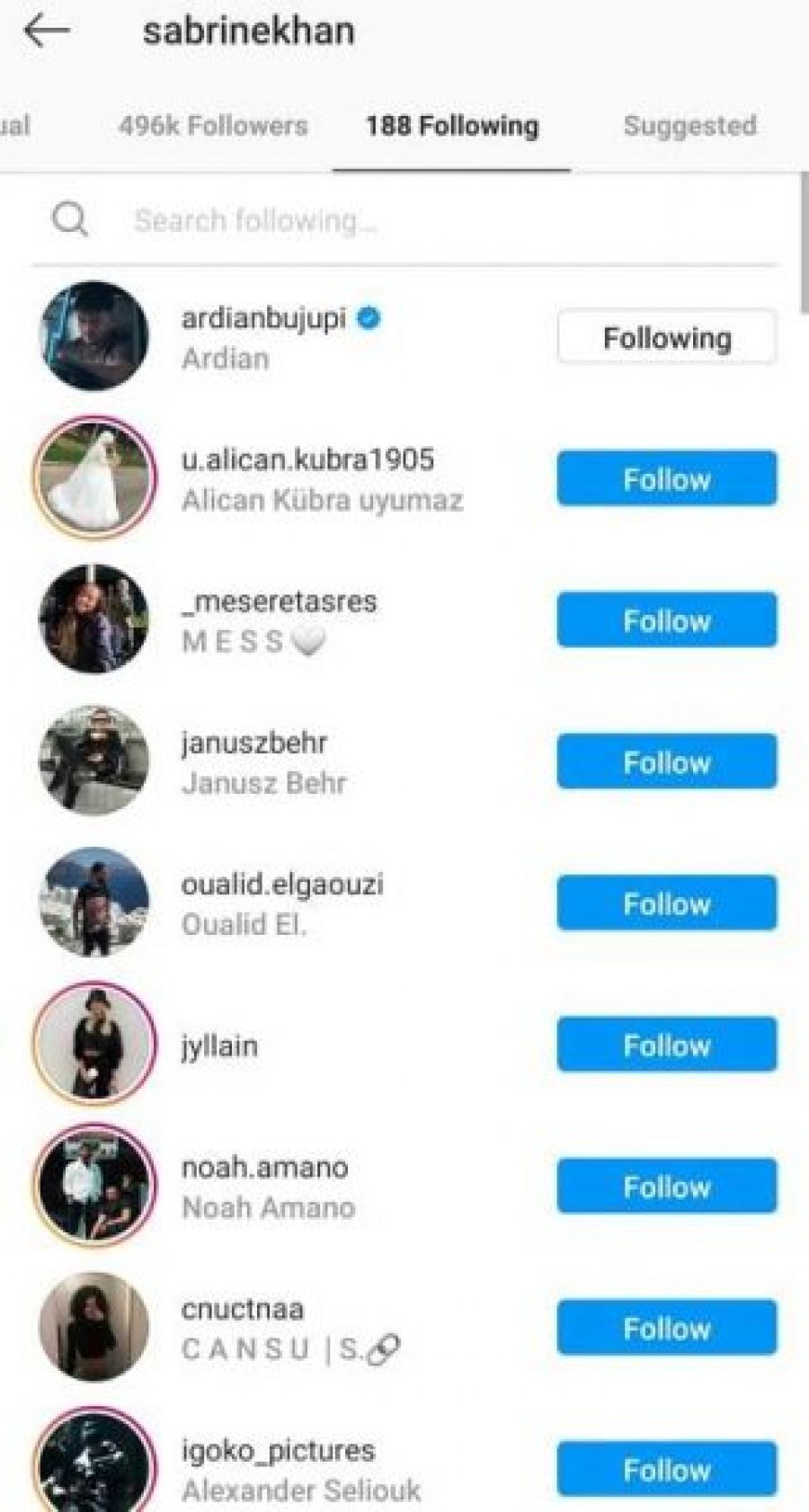The image size is (809, 1512).
Task: Follow _meseretasres
Action: pyautogui.click(x=666, y=620)
